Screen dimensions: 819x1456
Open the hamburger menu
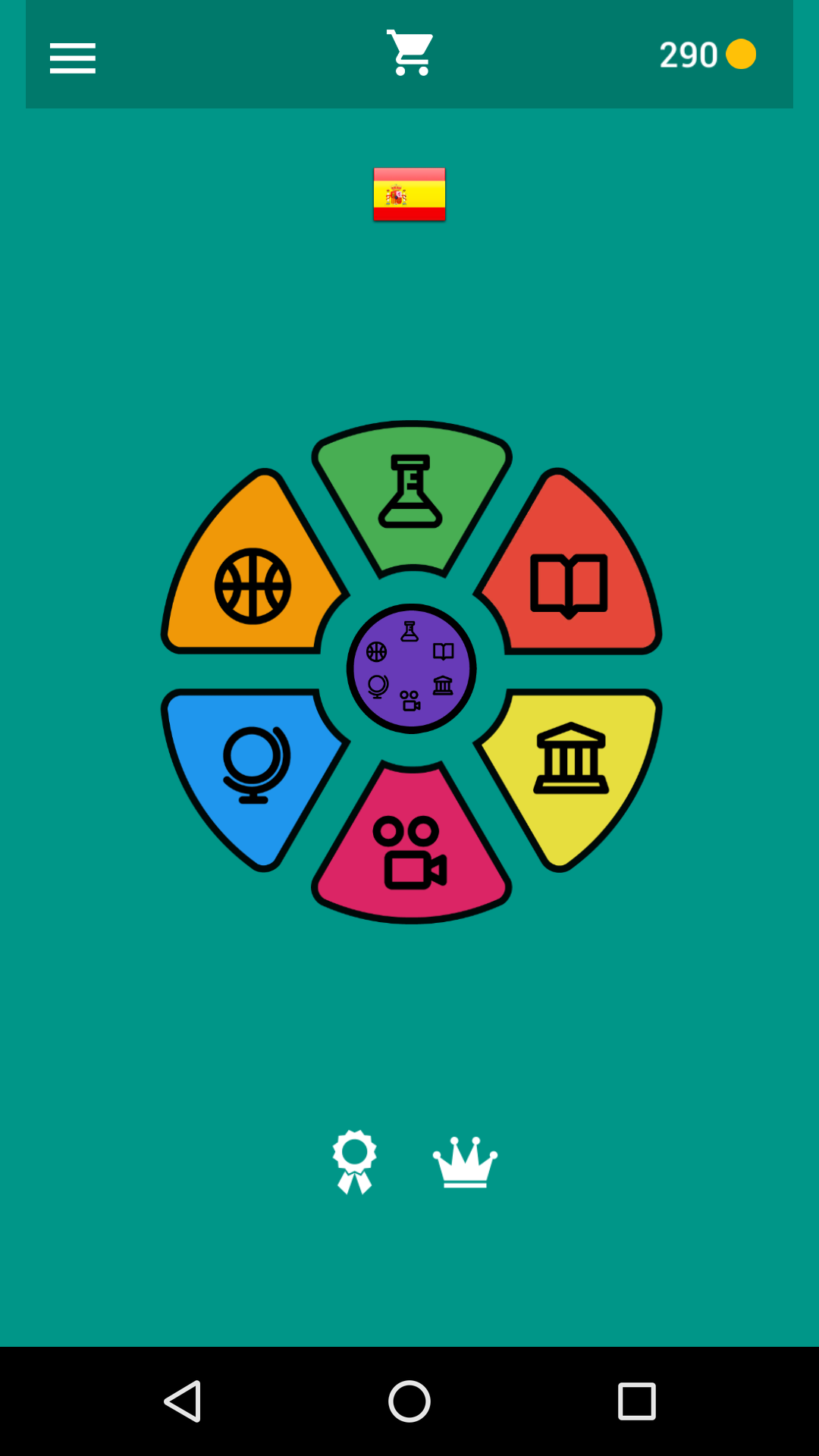[x=73, y=58]
